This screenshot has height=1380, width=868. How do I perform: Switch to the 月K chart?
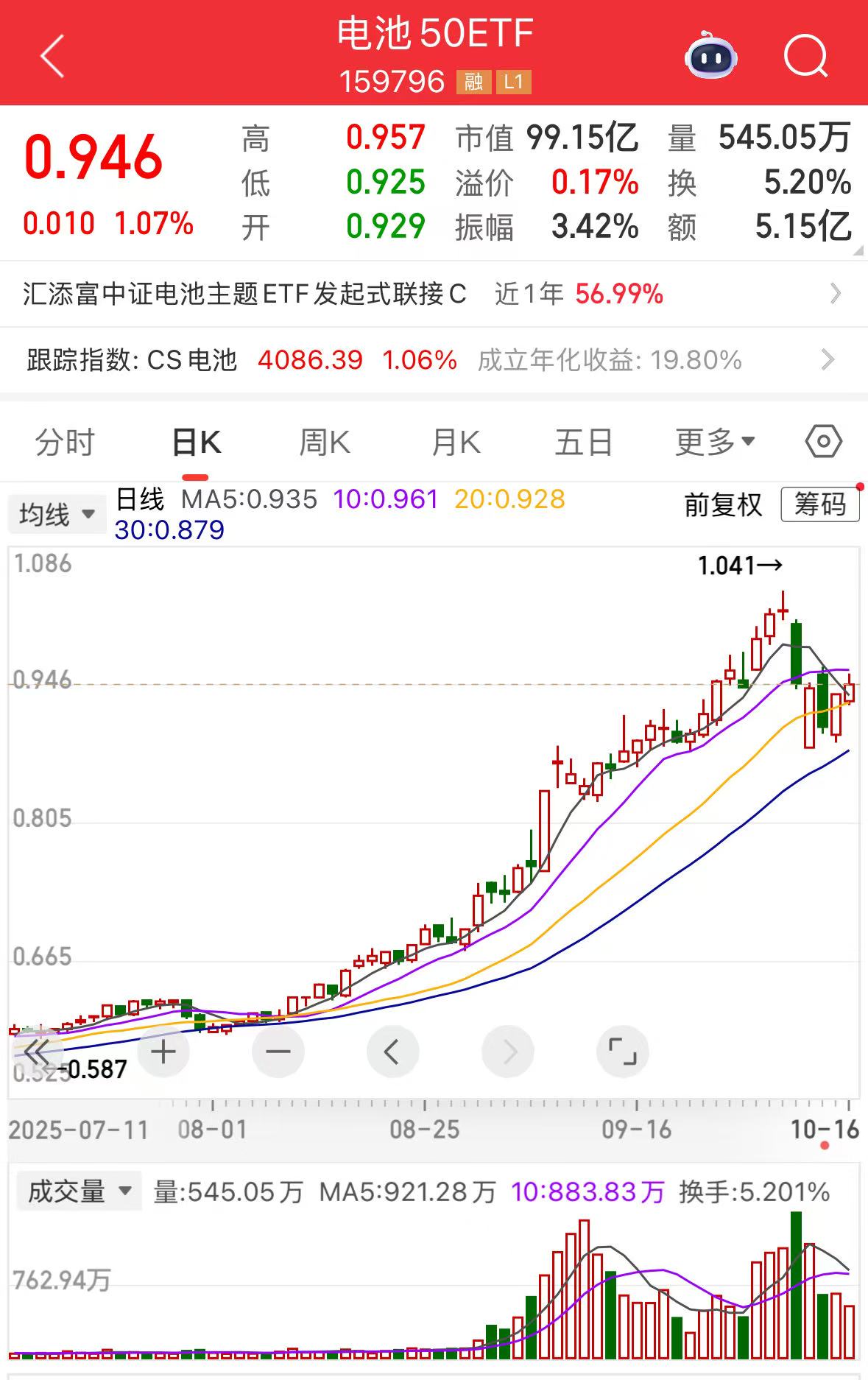(456, 443)
